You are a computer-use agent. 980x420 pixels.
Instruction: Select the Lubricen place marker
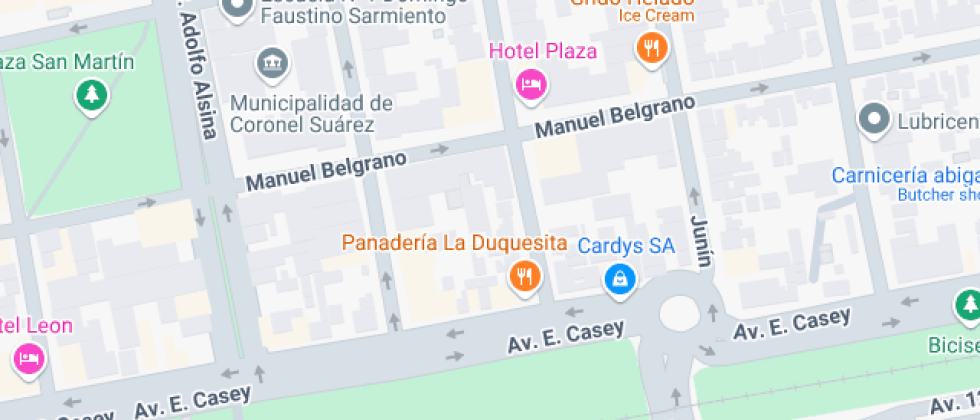(x=875, y=120)
